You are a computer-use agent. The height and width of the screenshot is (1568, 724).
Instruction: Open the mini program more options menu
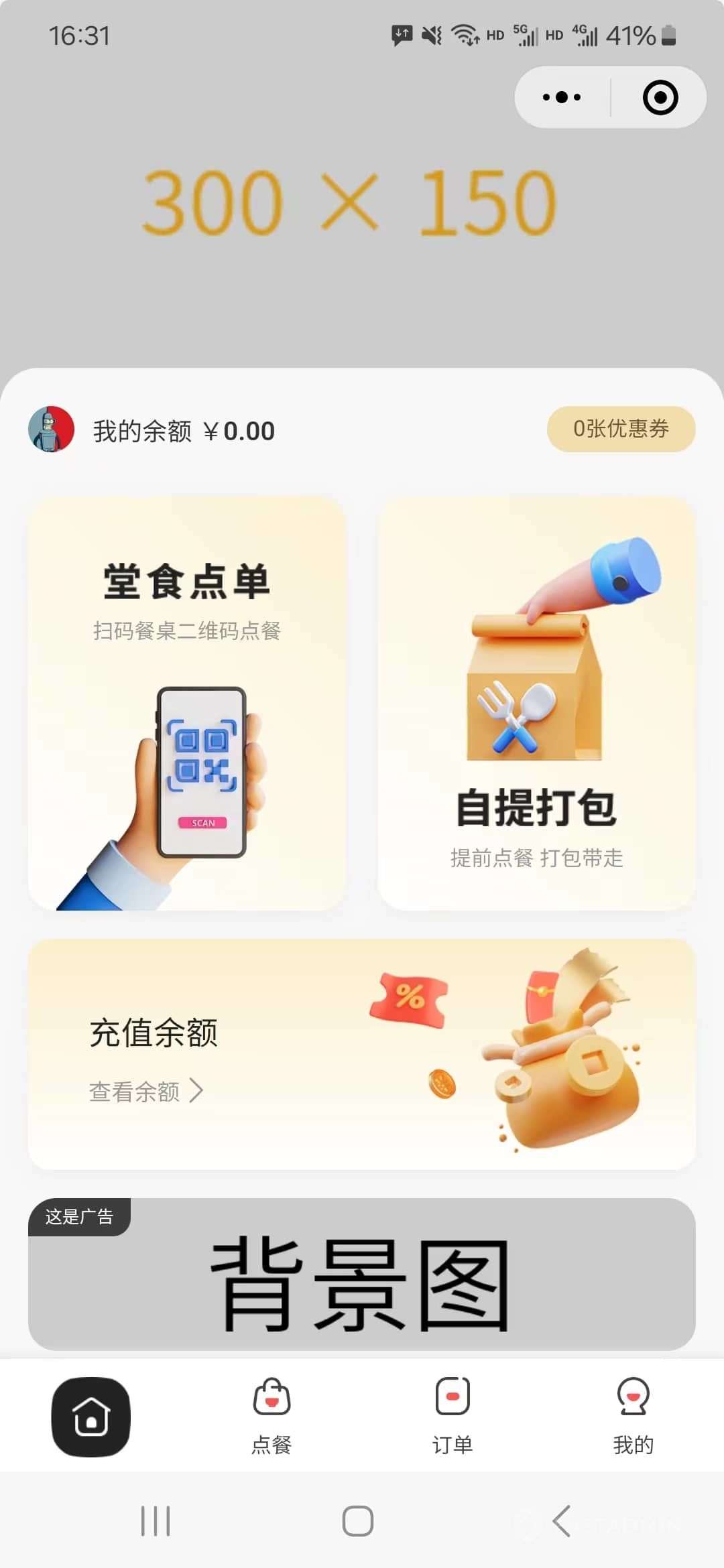[x=562, y=97]
